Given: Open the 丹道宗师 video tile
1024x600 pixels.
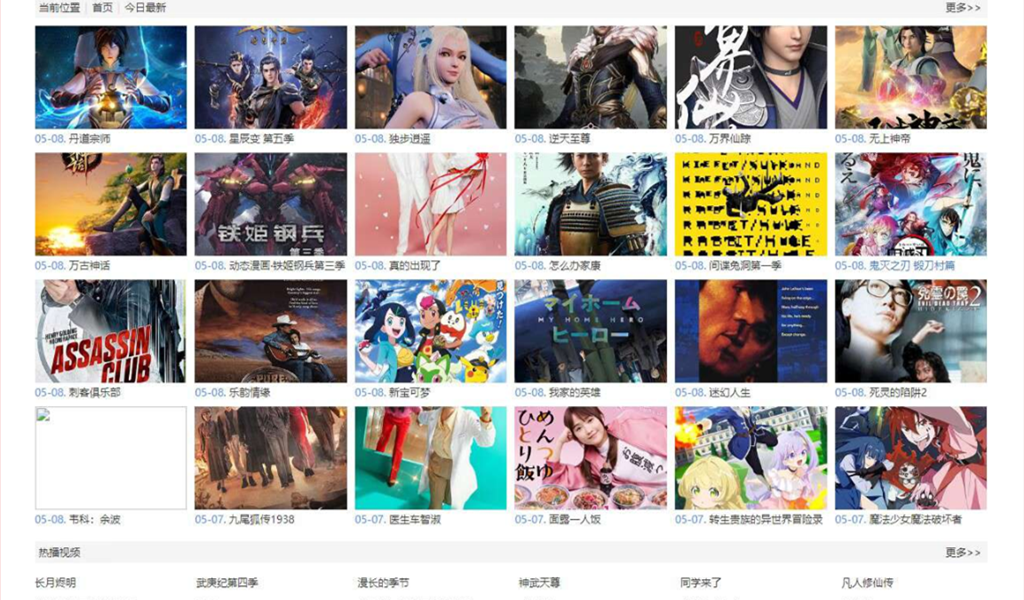Looking at the screenshot, I should [x=110, y=77].
